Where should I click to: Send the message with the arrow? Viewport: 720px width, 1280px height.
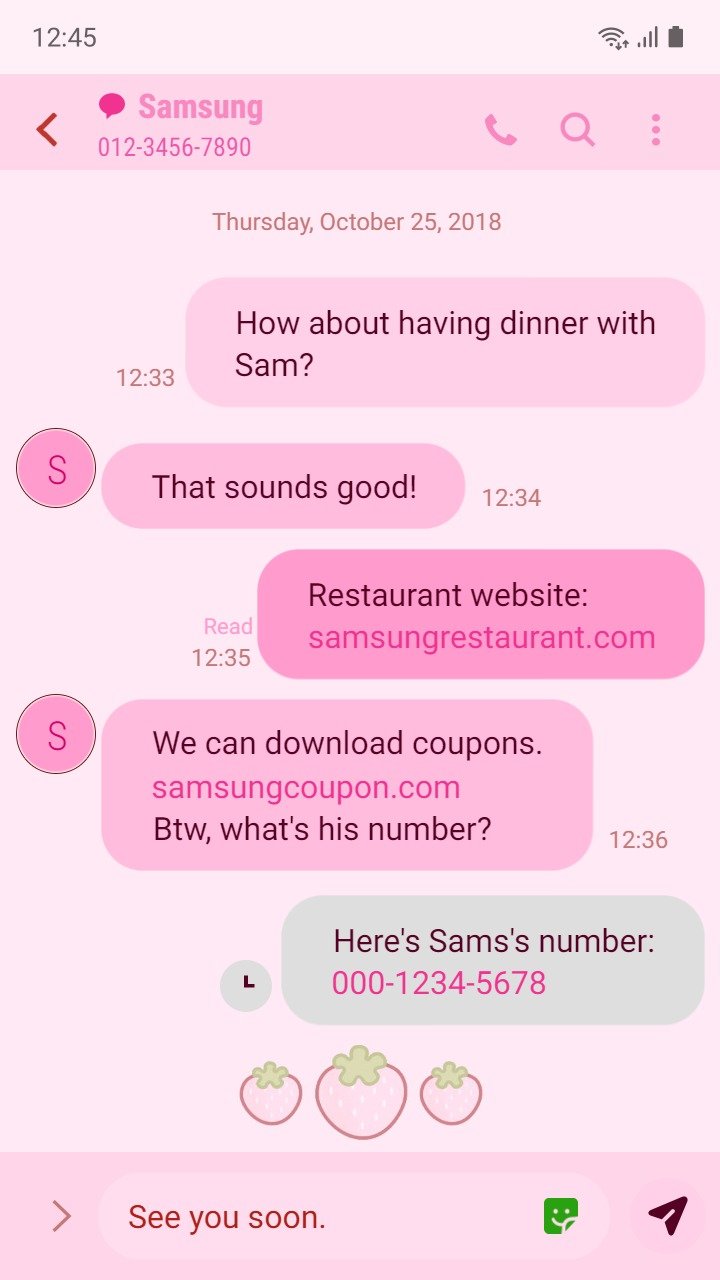tap(668, 1215)
